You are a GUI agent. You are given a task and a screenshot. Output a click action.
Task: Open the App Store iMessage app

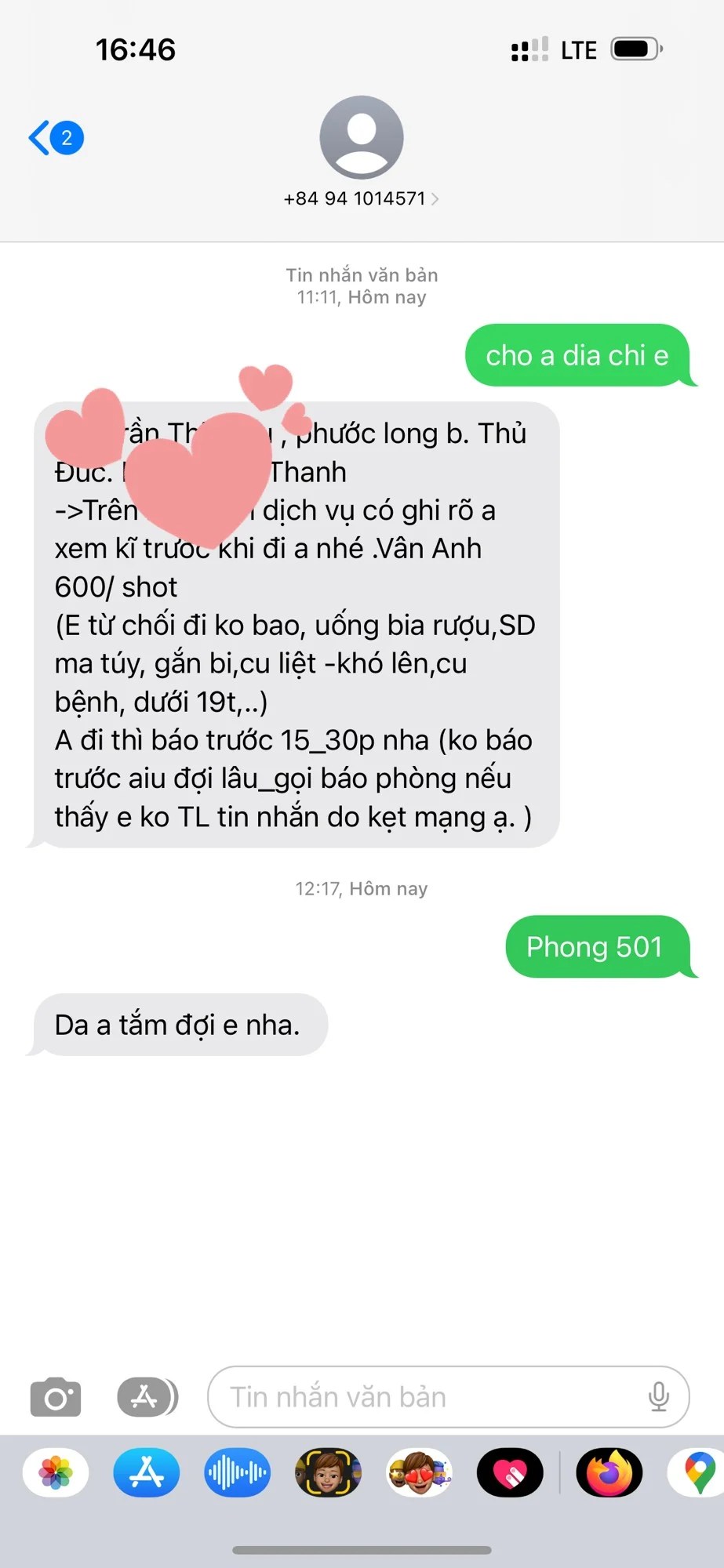147,1473
